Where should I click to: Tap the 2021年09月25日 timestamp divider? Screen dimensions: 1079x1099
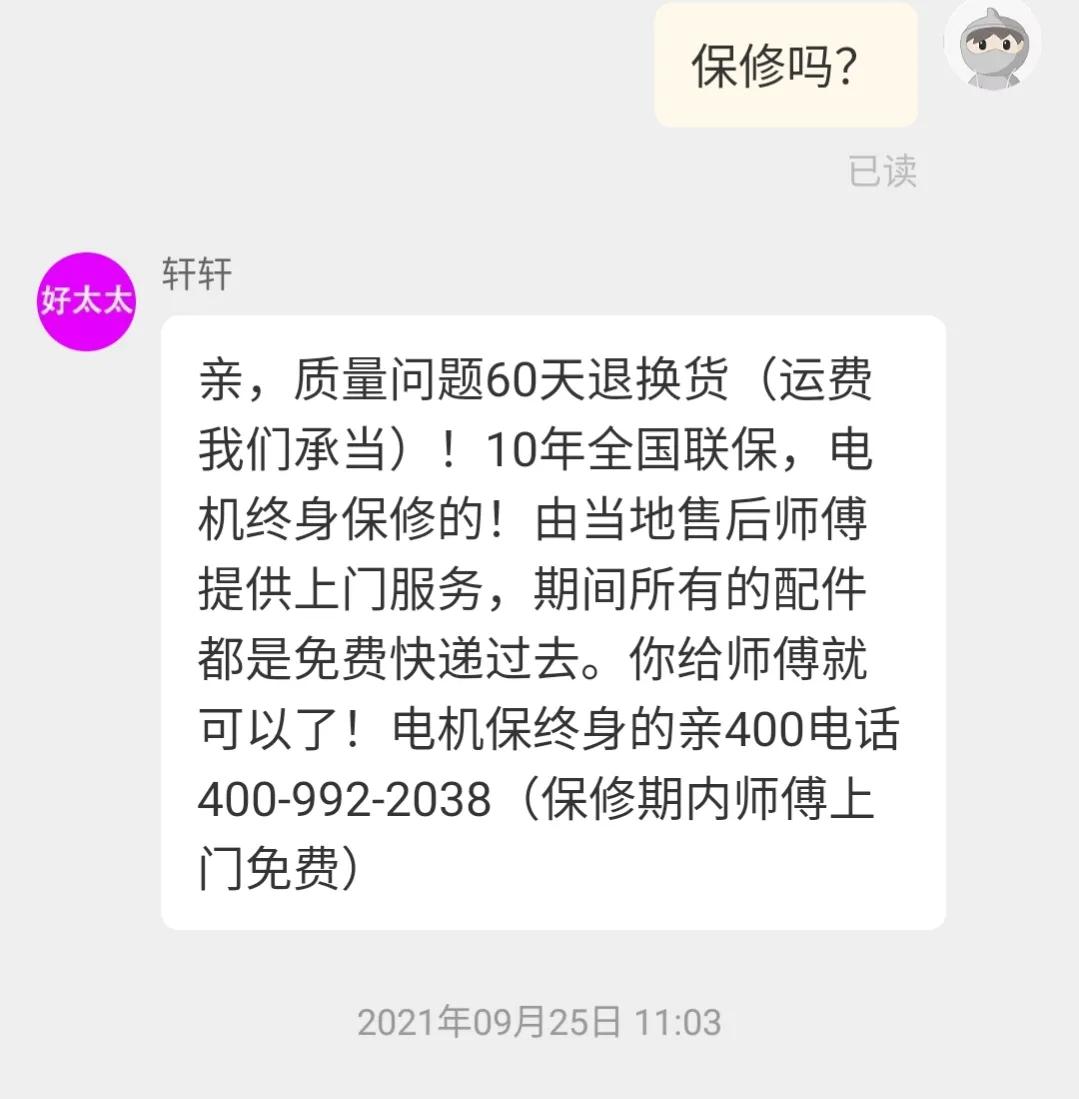pos(539,1022)
